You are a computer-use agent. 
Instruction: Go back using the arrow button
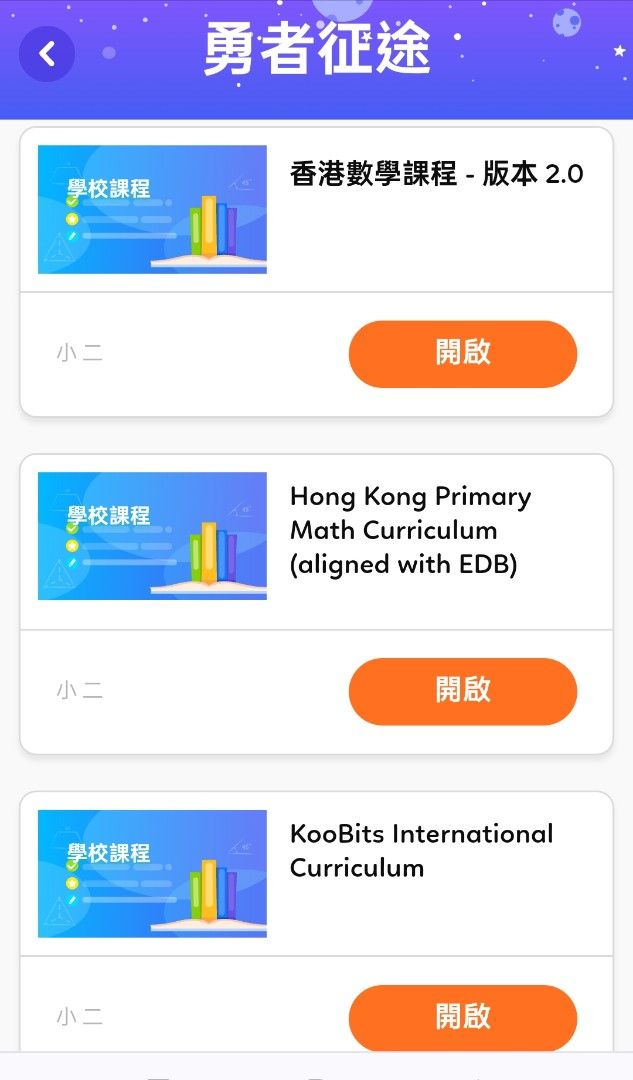[x=47, y=54]
